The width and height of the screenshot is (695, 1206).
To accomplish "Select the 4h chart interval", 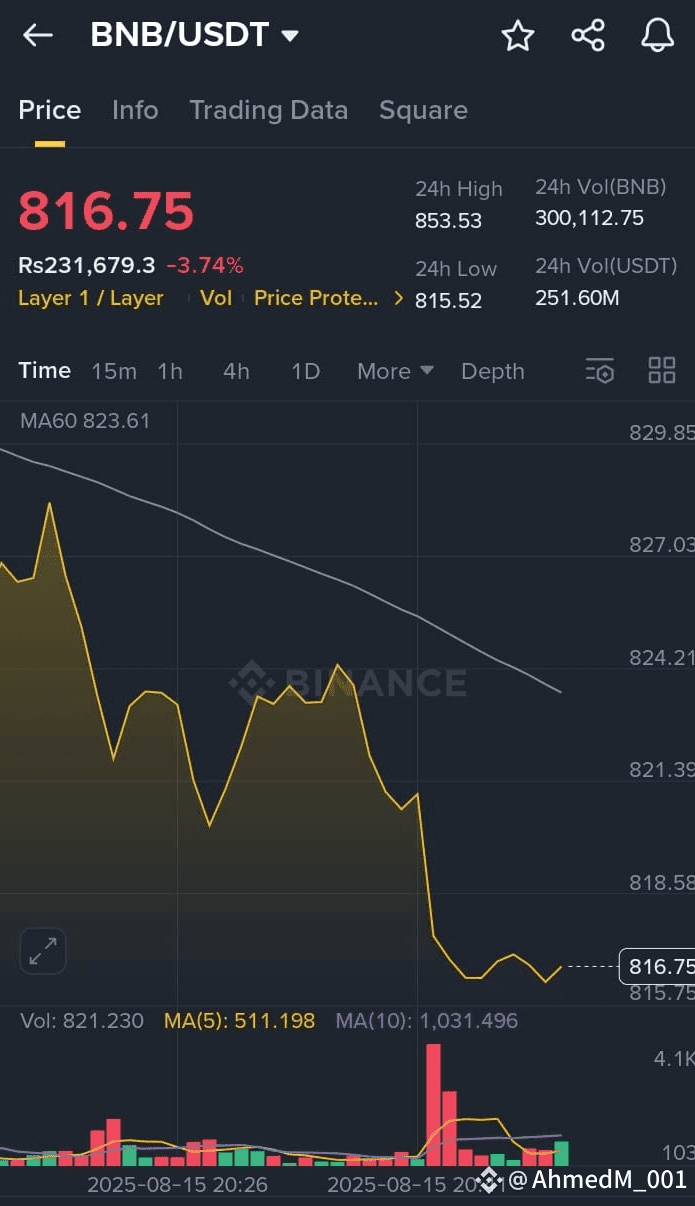I will [236, 371].
